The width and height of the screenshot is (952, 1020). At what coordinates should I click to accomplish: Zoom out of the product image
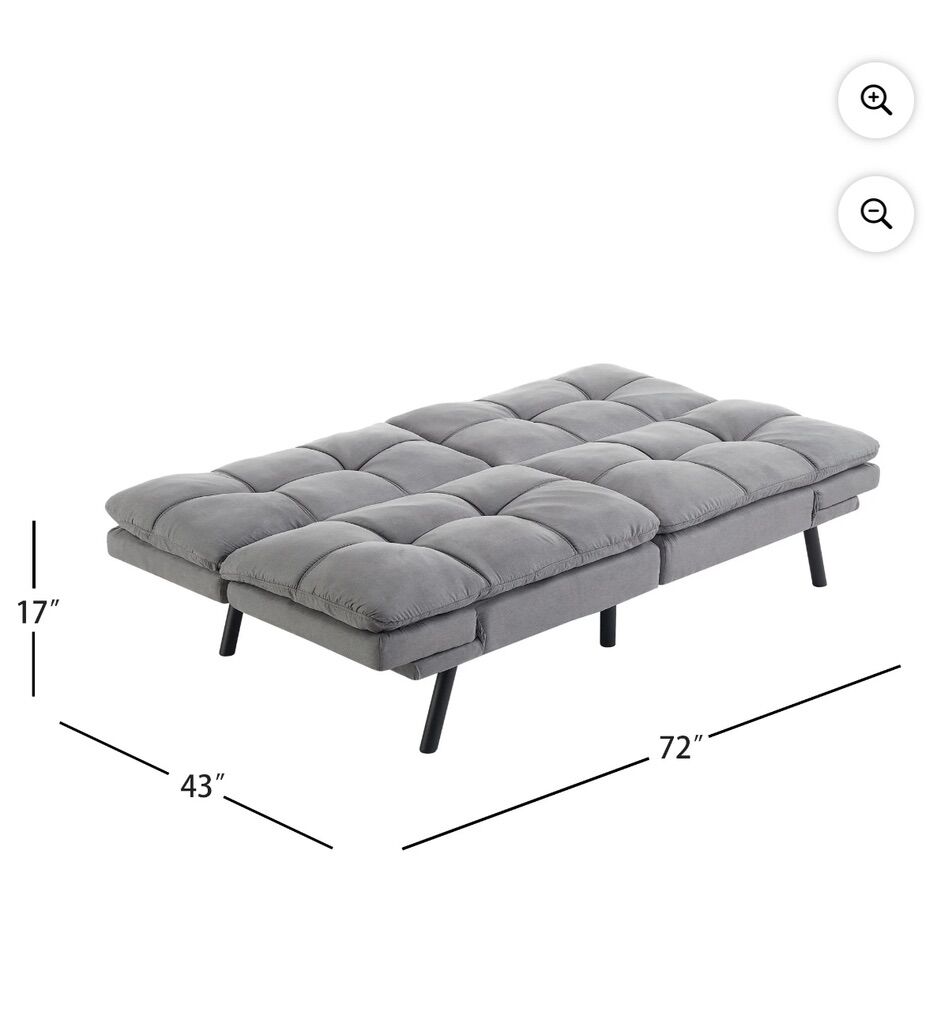click(x=876, y=213)
